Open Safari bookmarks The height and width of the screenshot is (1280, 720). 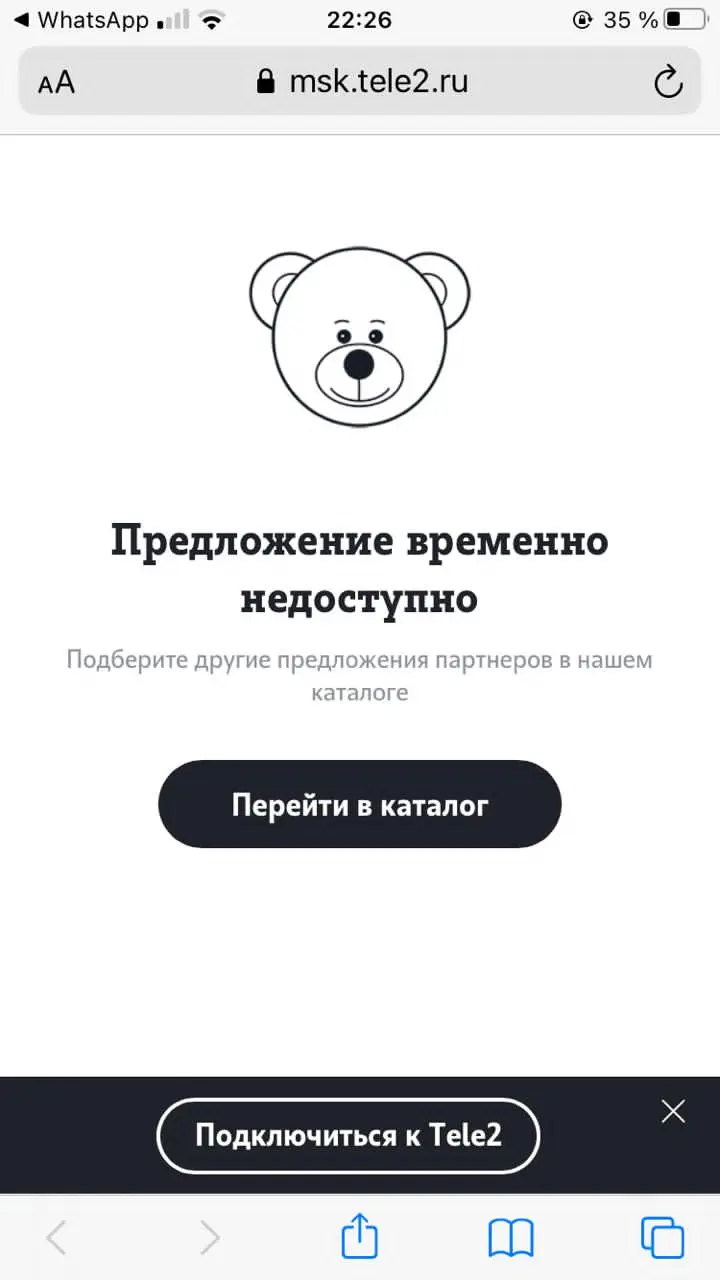511,1238
